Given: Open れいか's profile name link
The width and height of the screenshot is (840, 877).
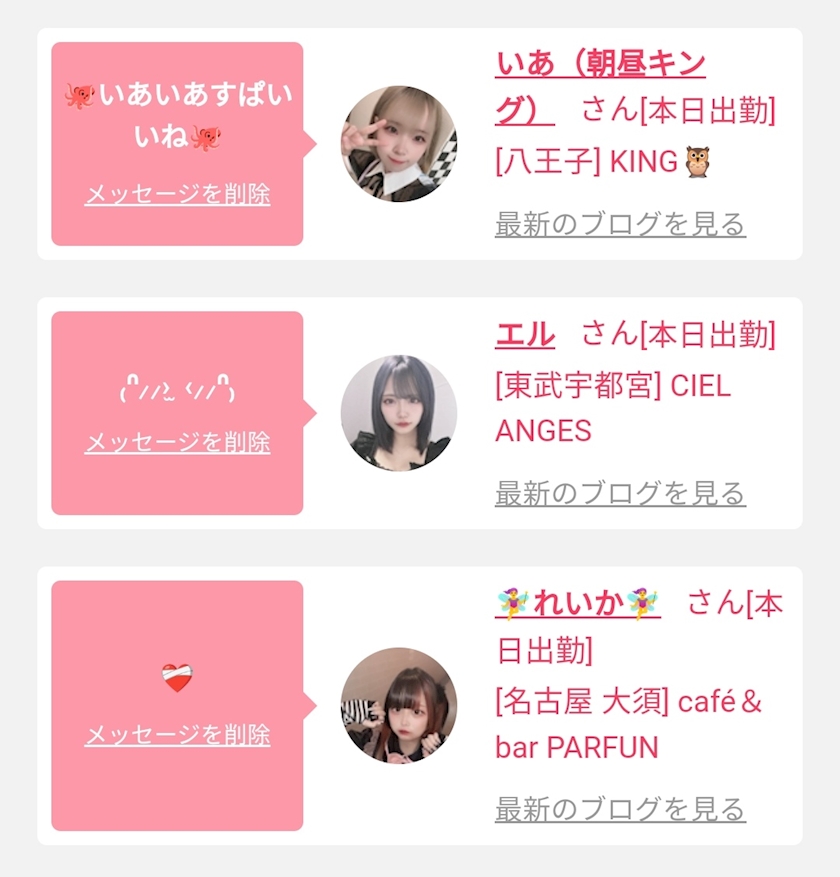Looking at the screenshot, I should 578,603.
